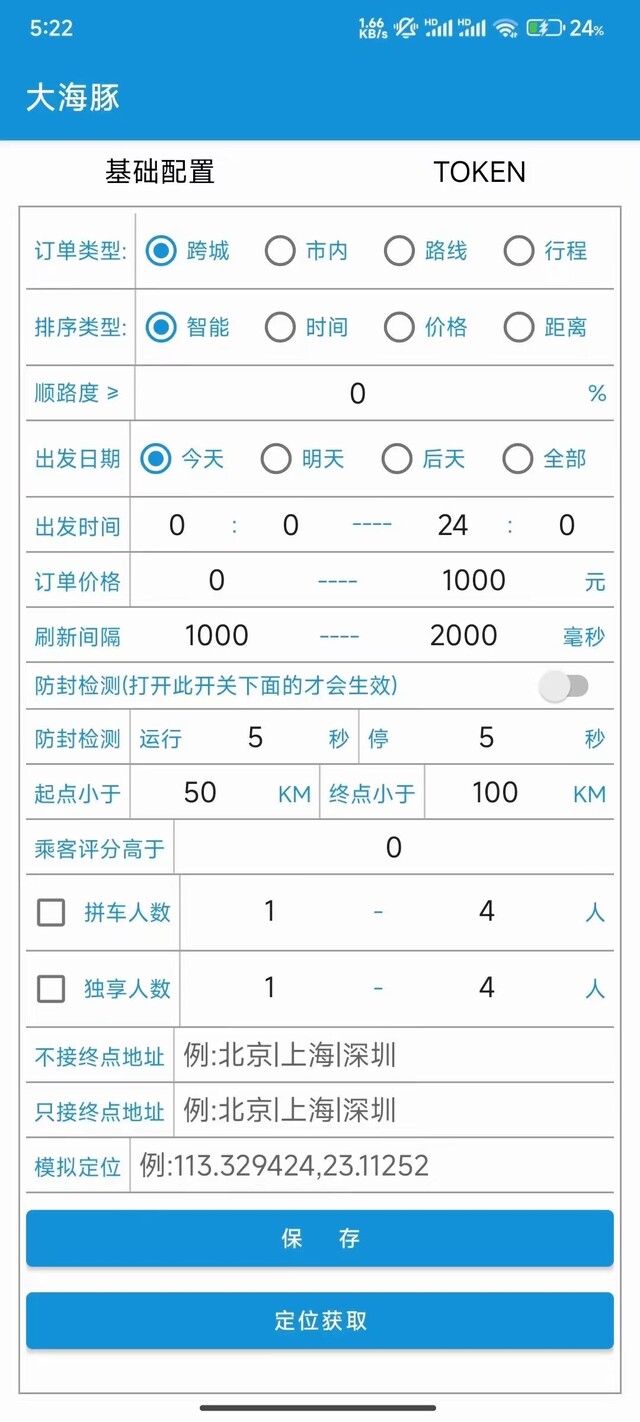640x1422 pixels.
Task: Check the 拼车人数 checkbox
Action: pyautogui.click(x=51, y=912)
